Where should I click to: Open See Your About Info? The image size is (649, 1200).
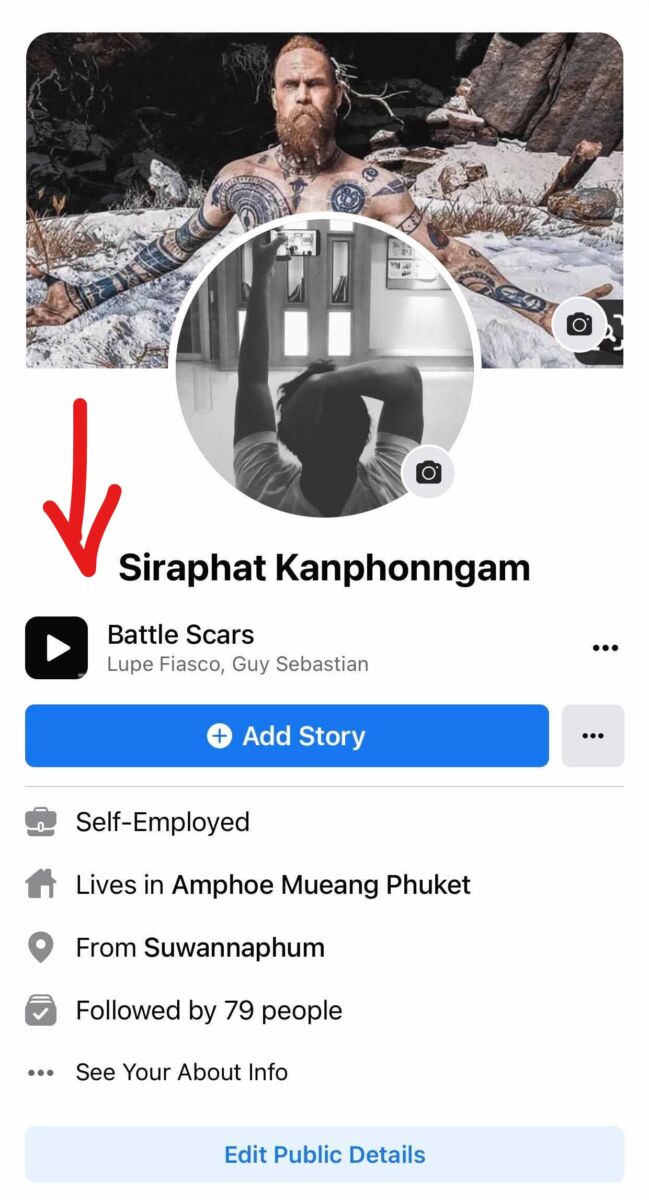pos(181,1072)
